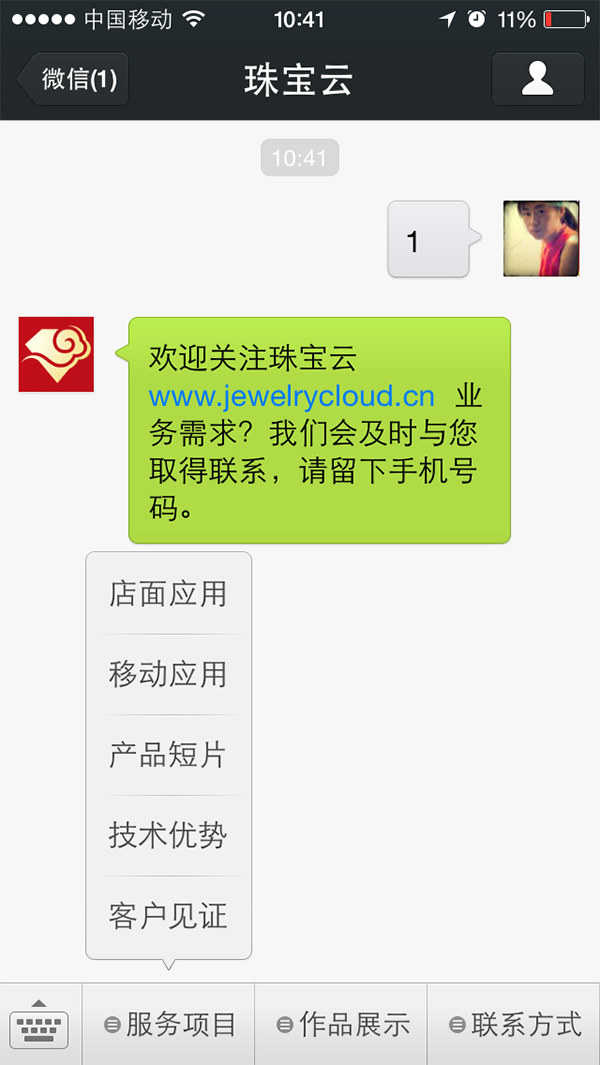Open the www.jewelrycloud.cn link
The width and height of the screenshot is (600, 1065).
pyautogui.click(x=292, y=396)
